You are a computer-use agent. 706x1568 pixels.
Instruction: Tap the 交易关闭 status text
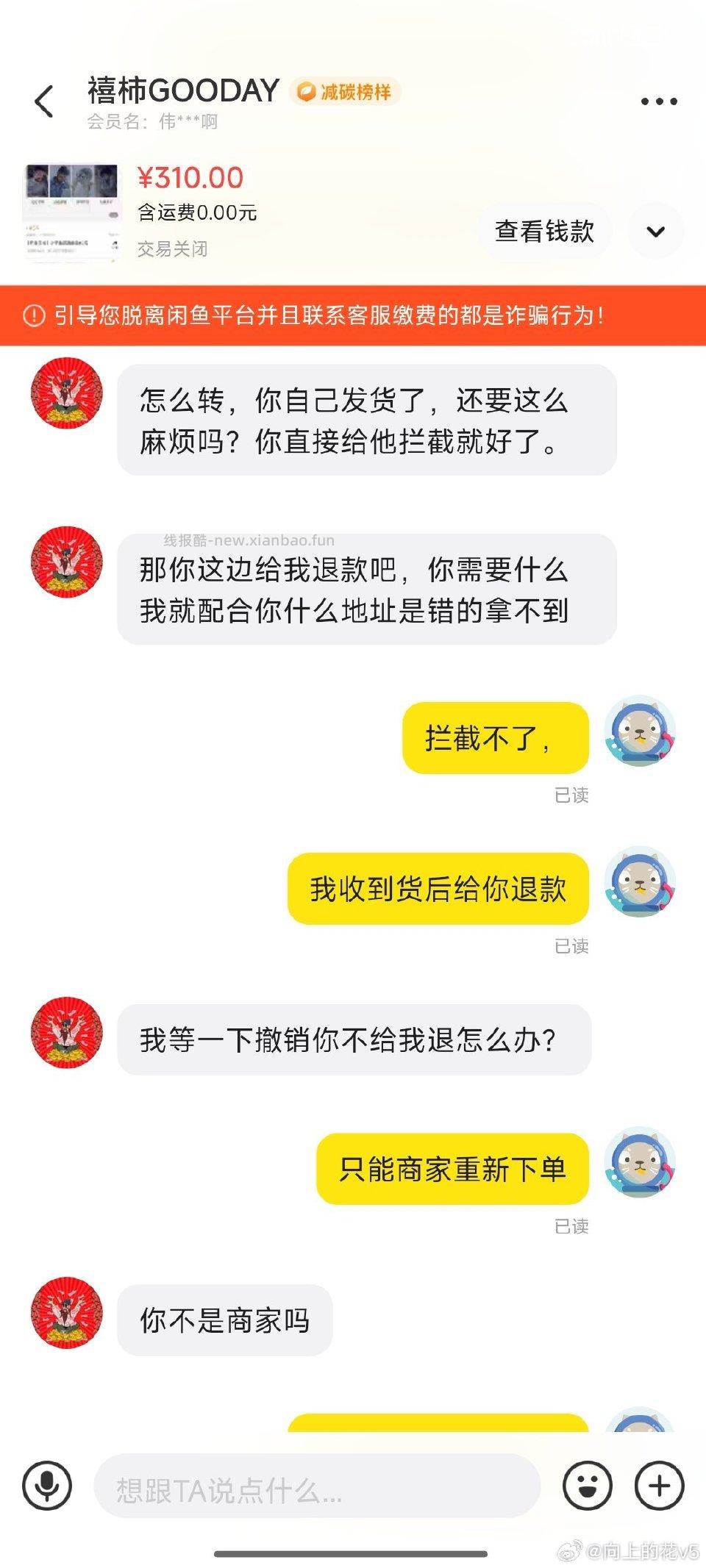[173, 250]
